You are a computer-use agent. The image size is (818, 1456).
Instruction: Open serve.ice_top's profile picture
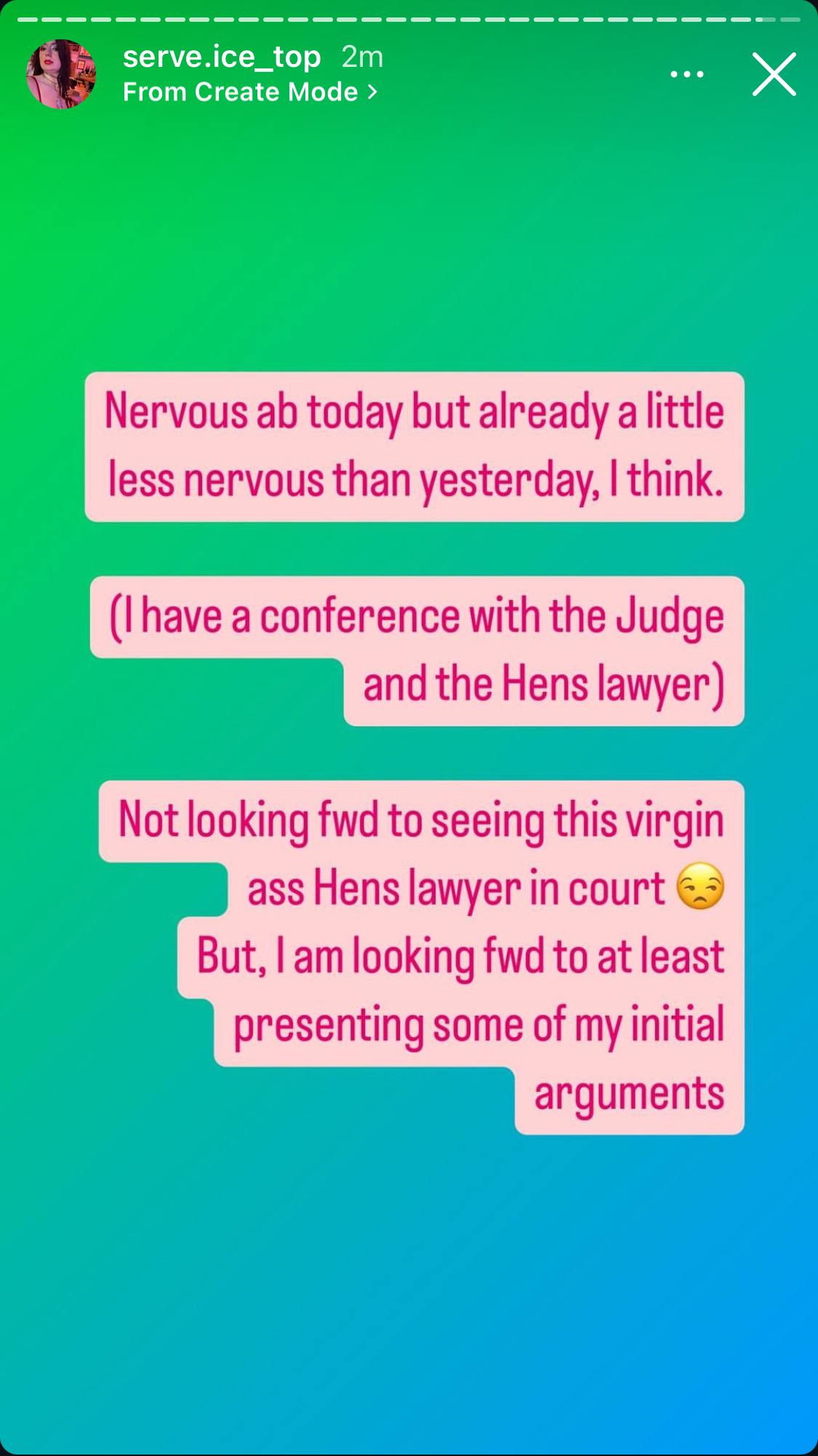(x=61, y=74)
